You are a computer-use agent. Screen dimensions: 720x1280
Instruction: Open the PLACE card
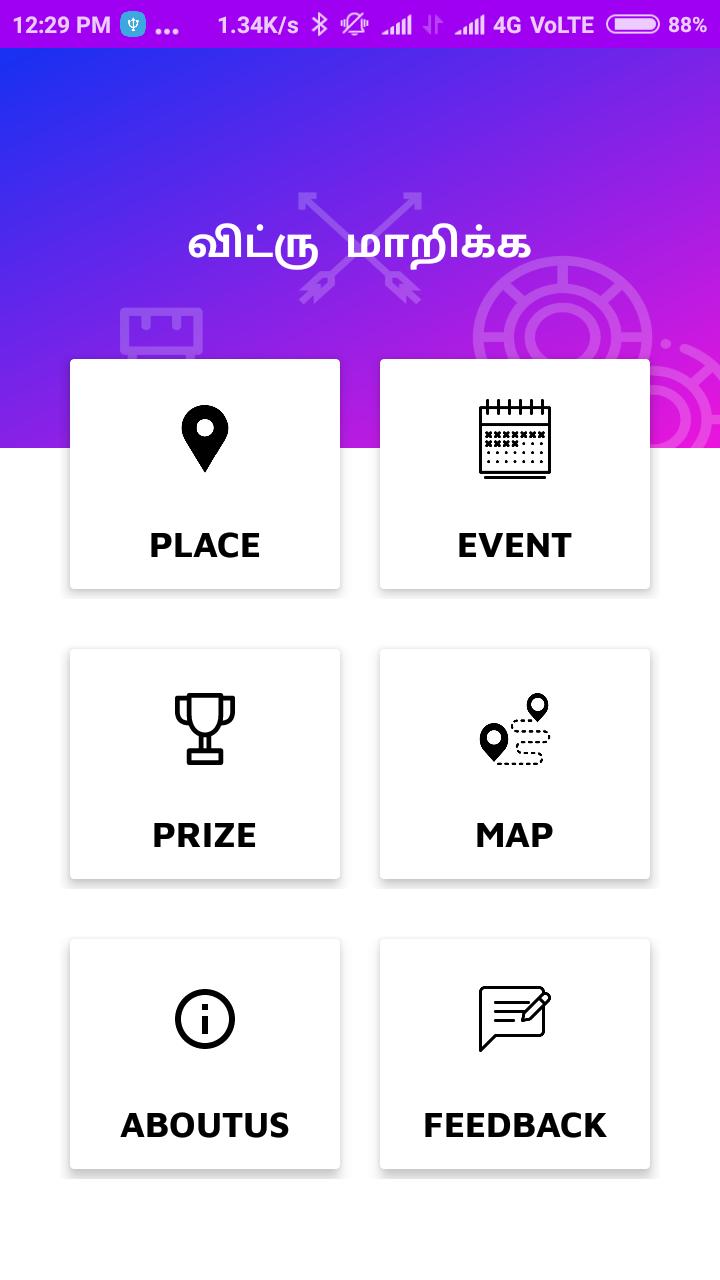[205, 474]
